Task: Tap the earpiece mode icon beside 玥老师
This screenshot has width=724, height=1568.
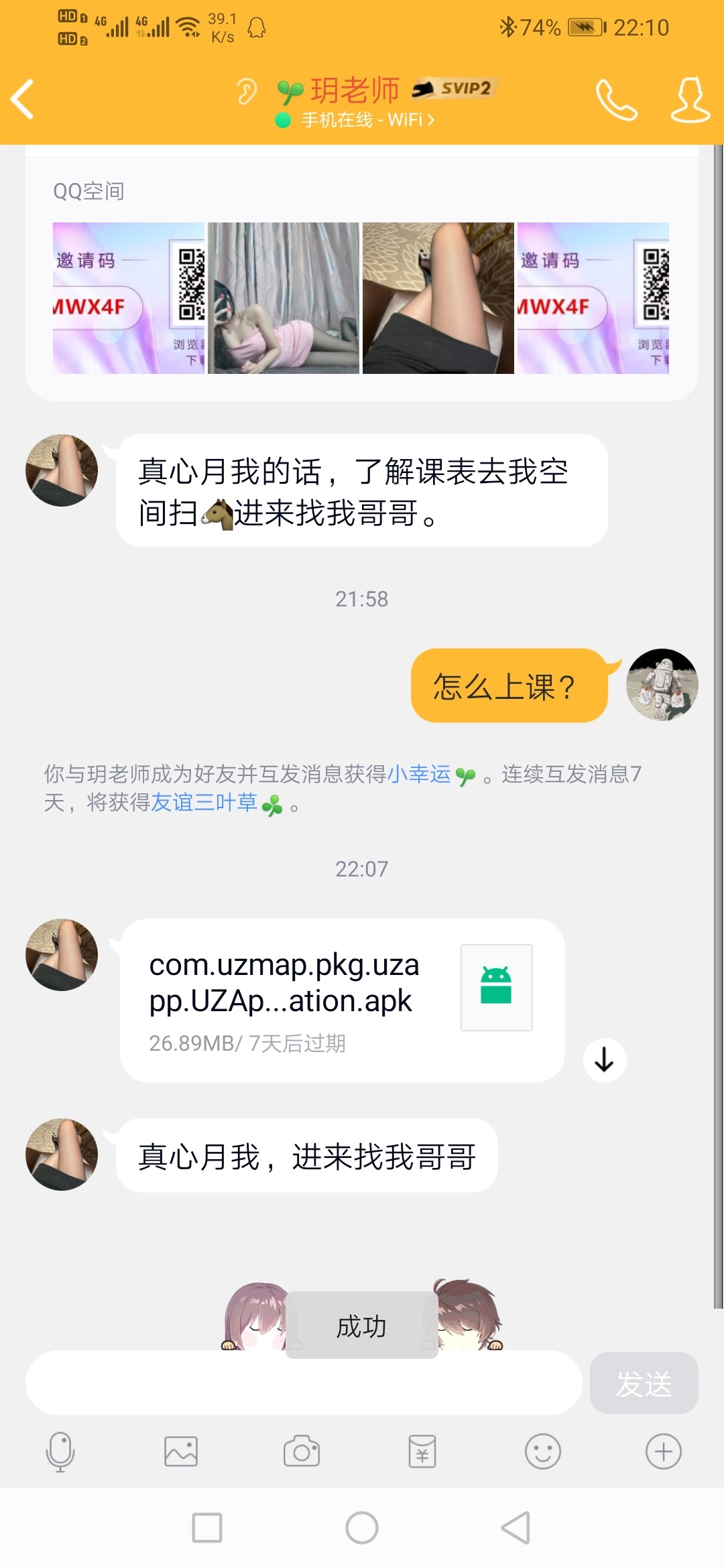Action: [x=246, y=92]
